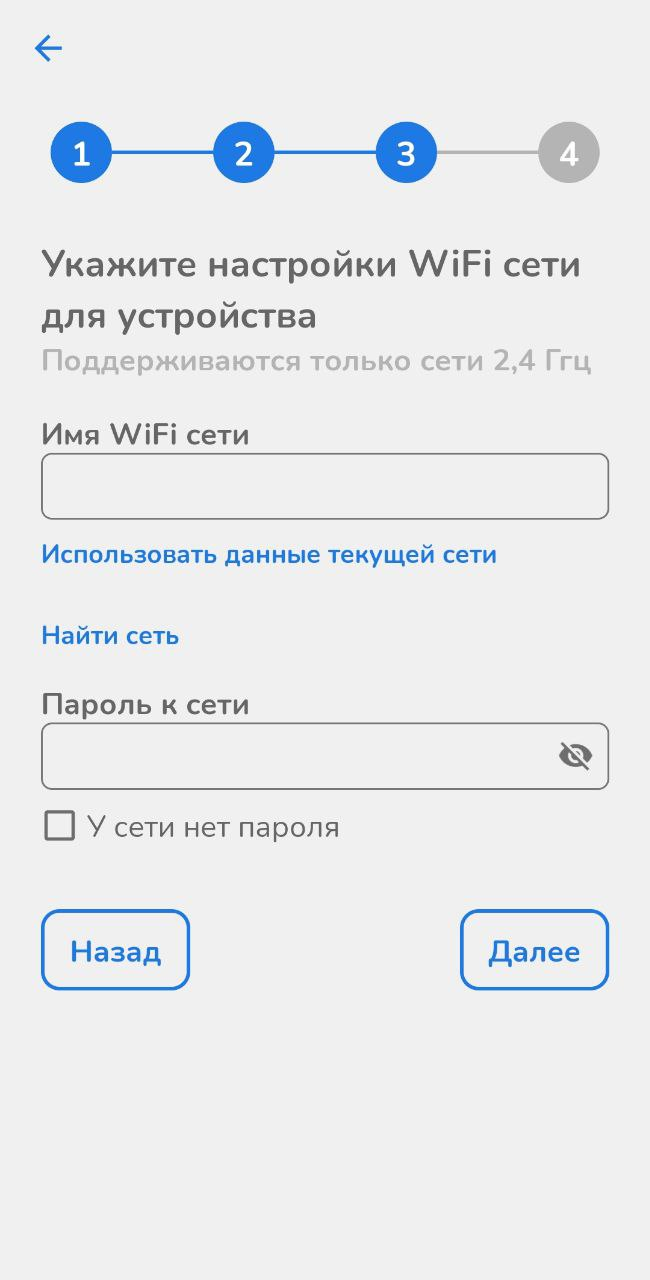Toggle password visibility with the eye icon
The image size is (650, 1280).
pos(575,756)
